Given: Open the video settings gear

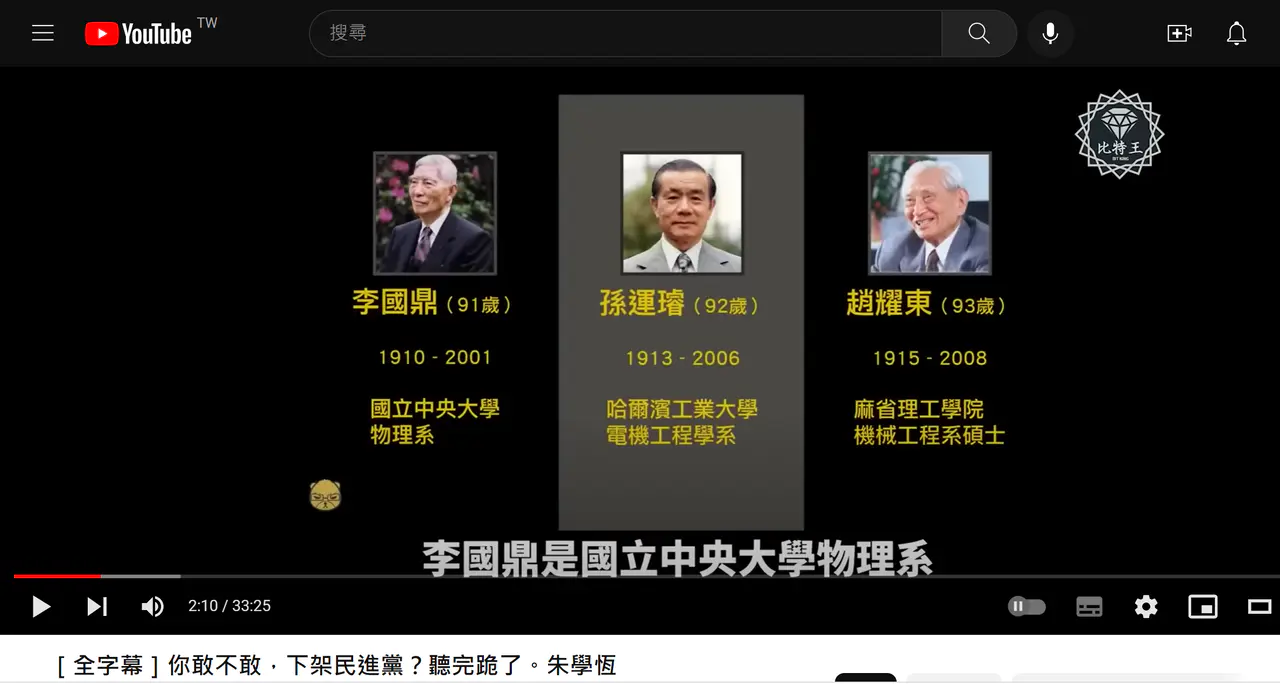Looking at the screenshot, I should click(1146, 606).
